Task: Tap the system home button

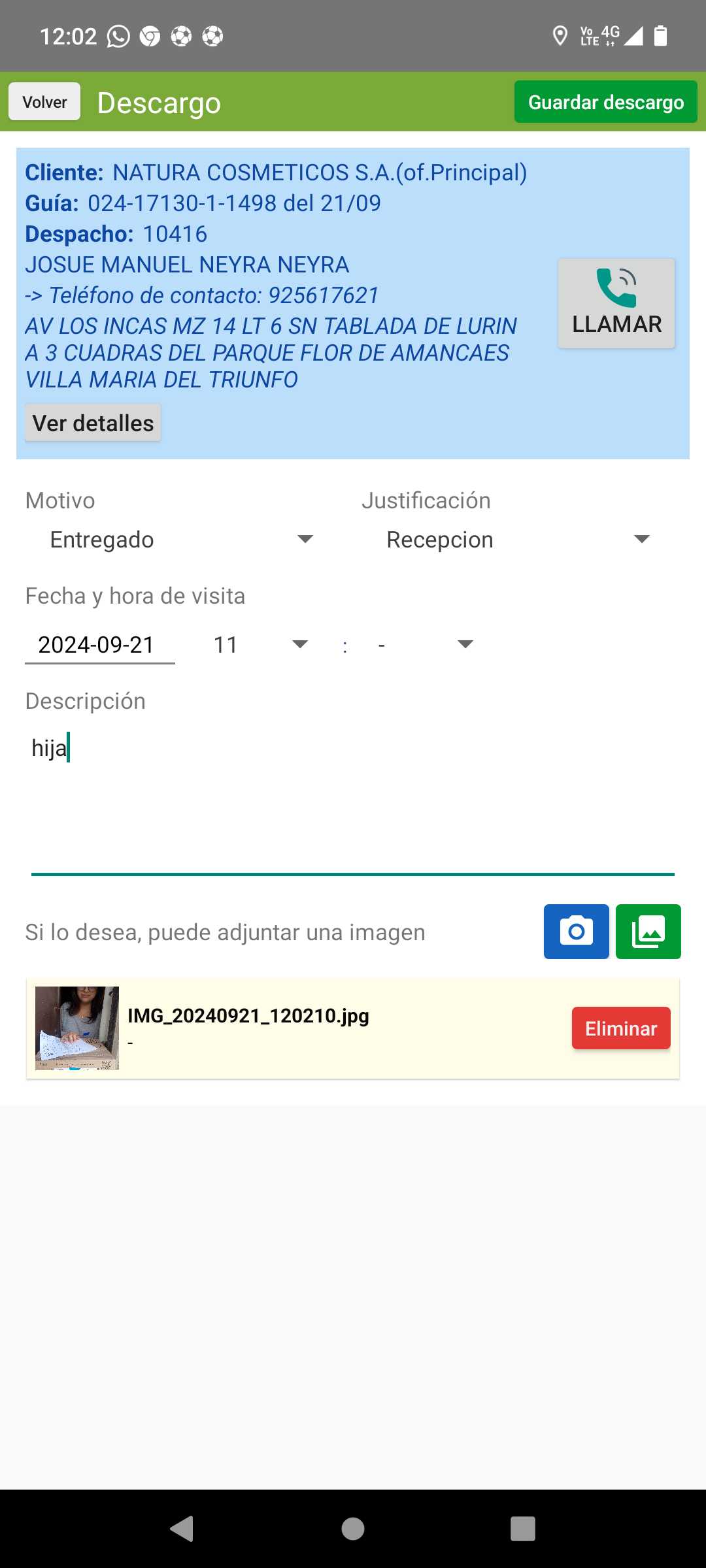Action: click(353, 1529)
